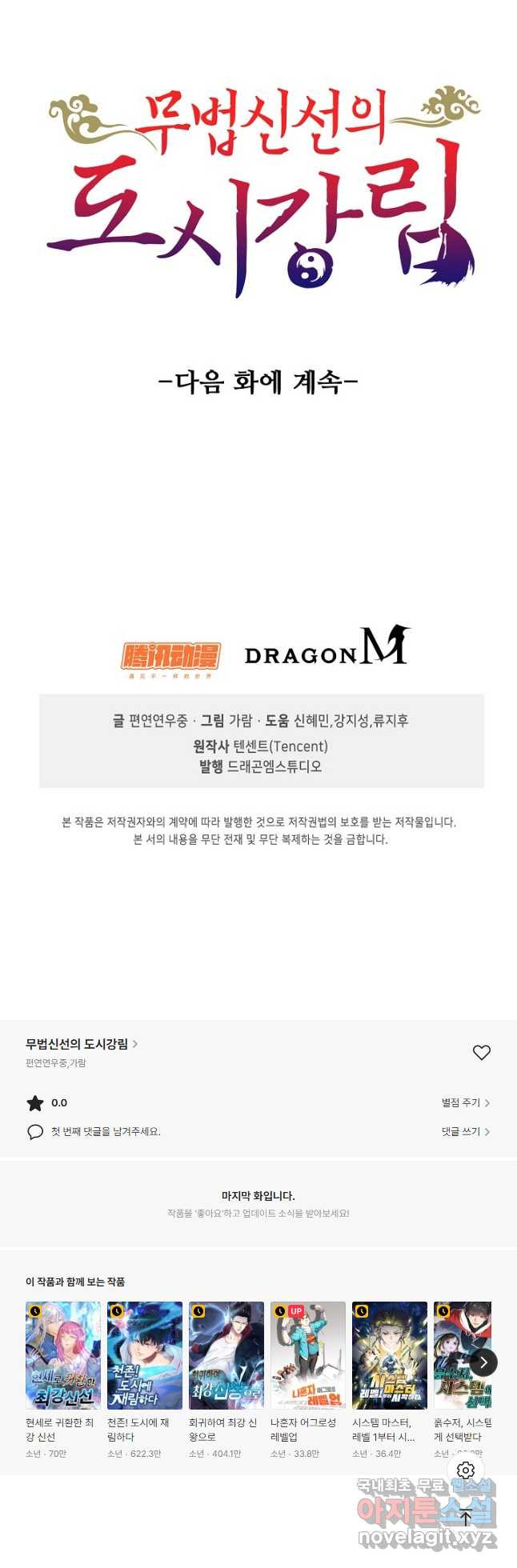Open 현세로 귀환한 최강 신선 thumbnail
This screenshot has width=517, height=1568.
point(63,1355)
